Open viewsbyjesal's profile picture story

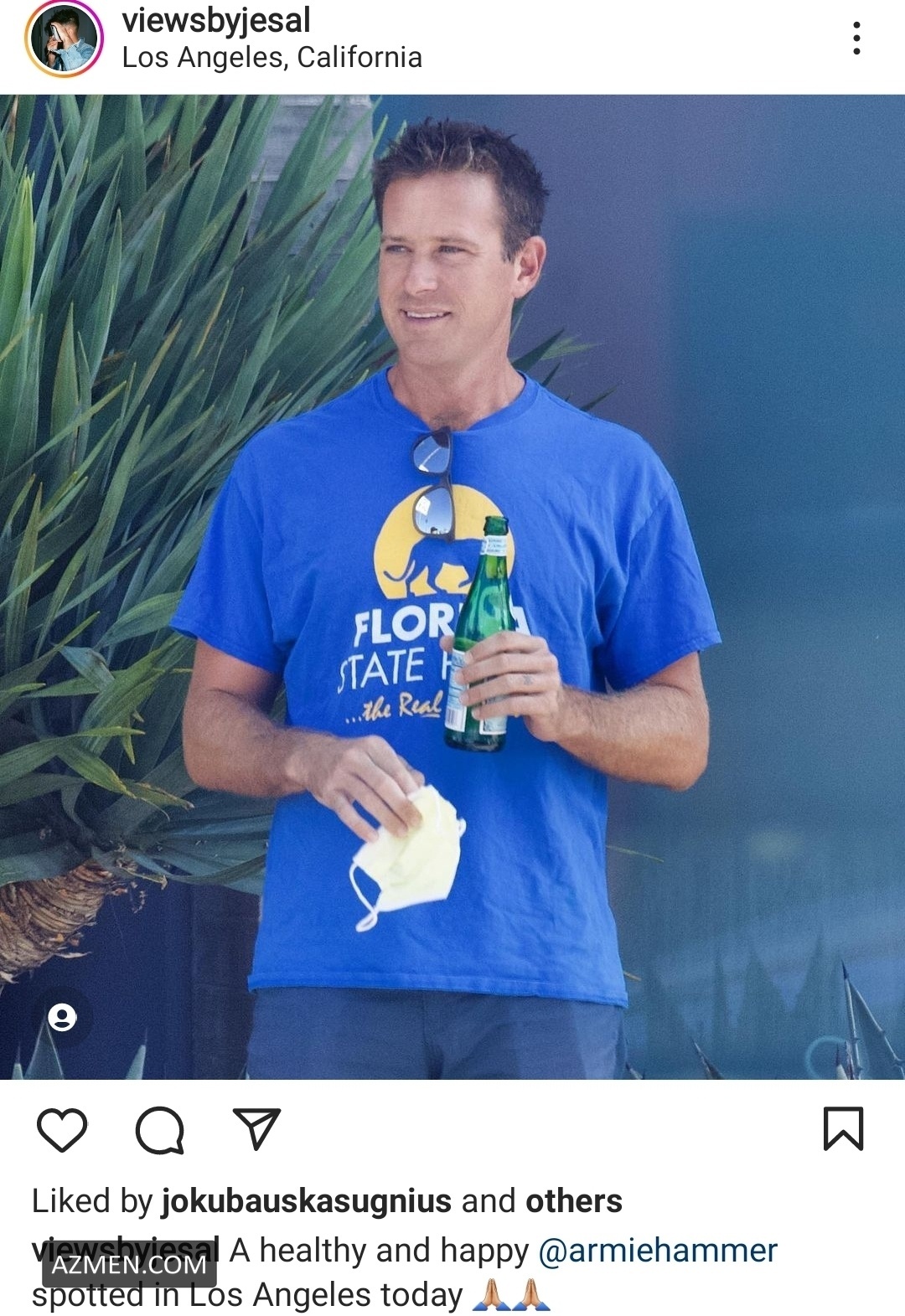pyautogui.click(x=64, y=39)
